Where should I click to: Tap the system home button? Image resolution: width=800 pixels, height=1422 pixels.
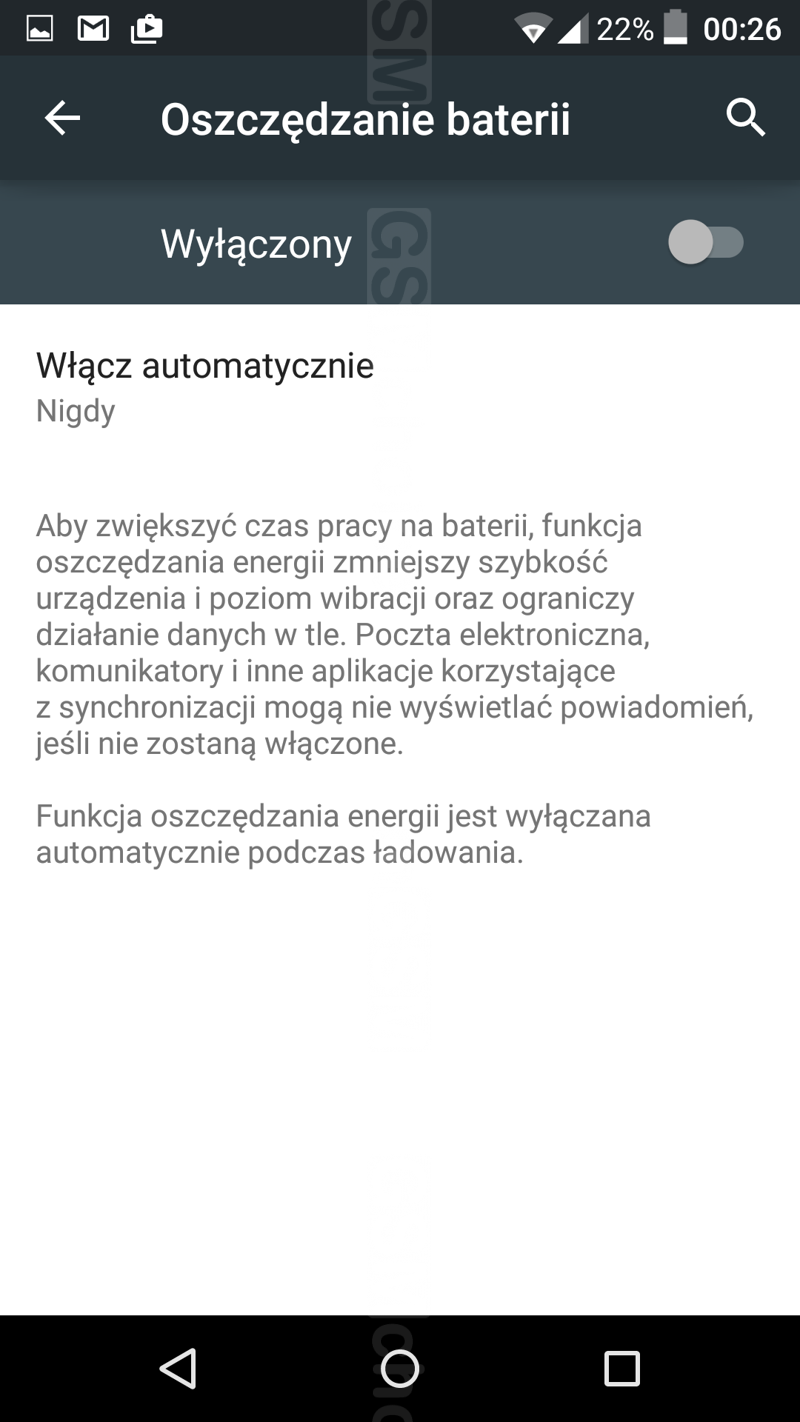(x=400, y=1368)
